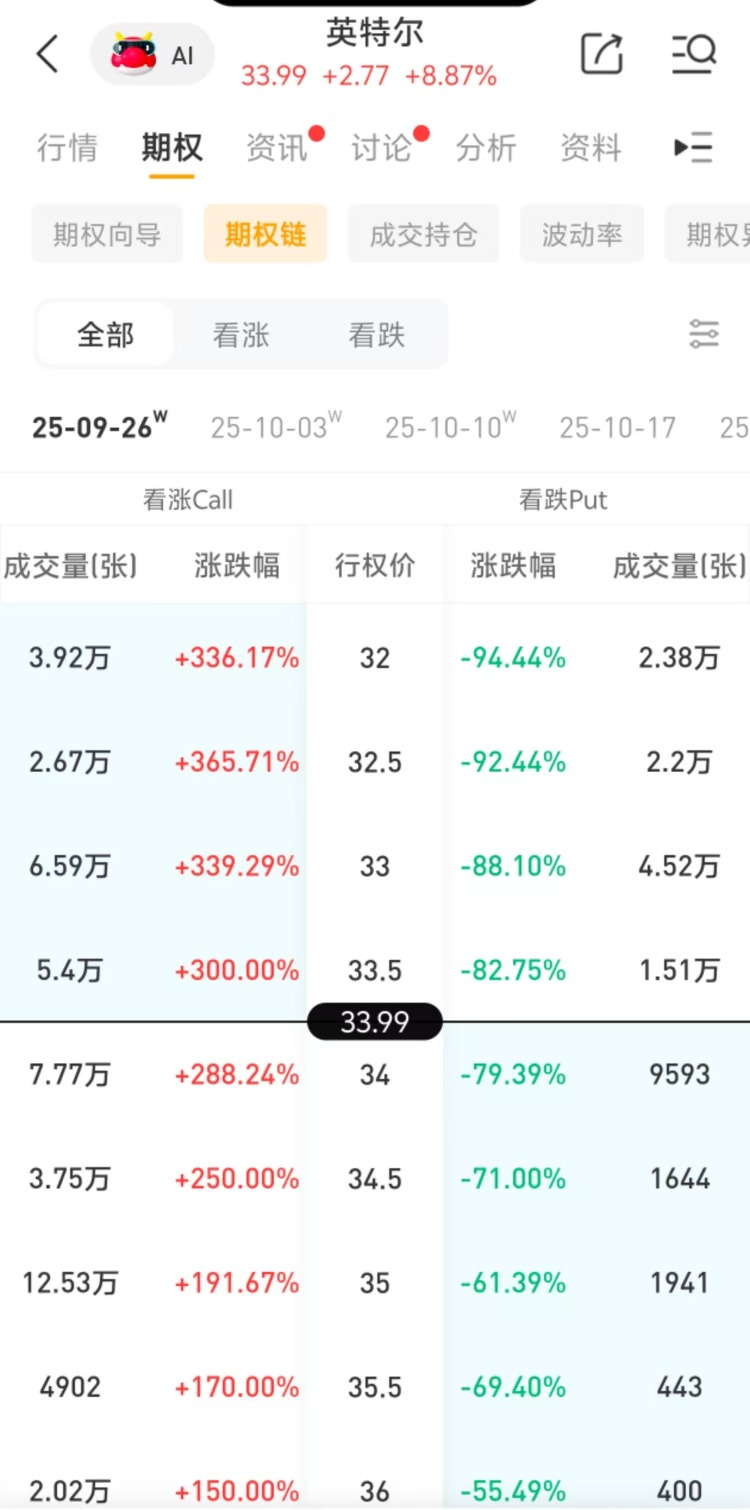The height and width of the screenshot is (1510, 750).
Task: Filter options to 看涨 only
Action: click(241, 334)
